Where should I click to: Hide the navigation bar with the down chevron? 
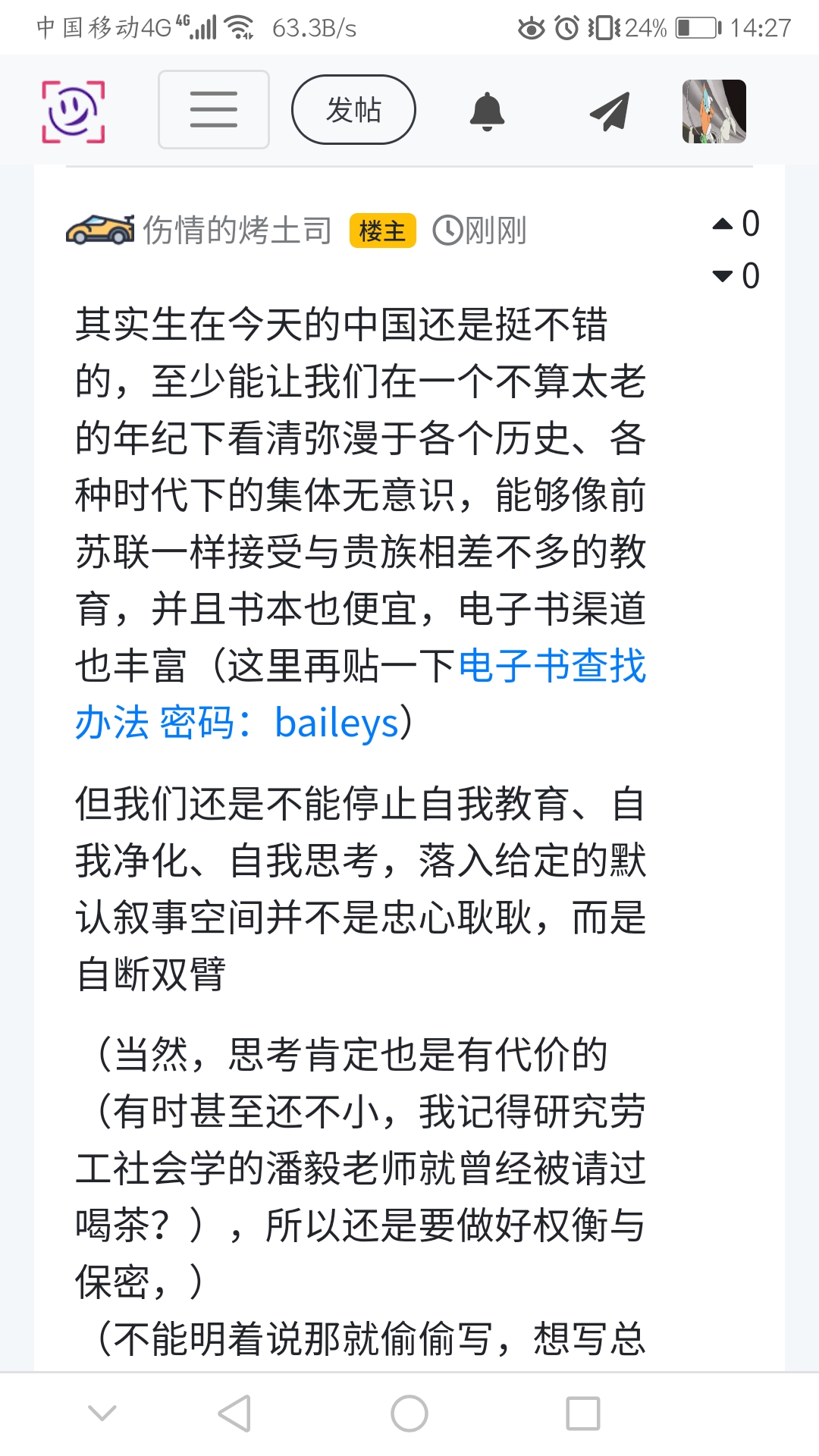click(102, 1413)
